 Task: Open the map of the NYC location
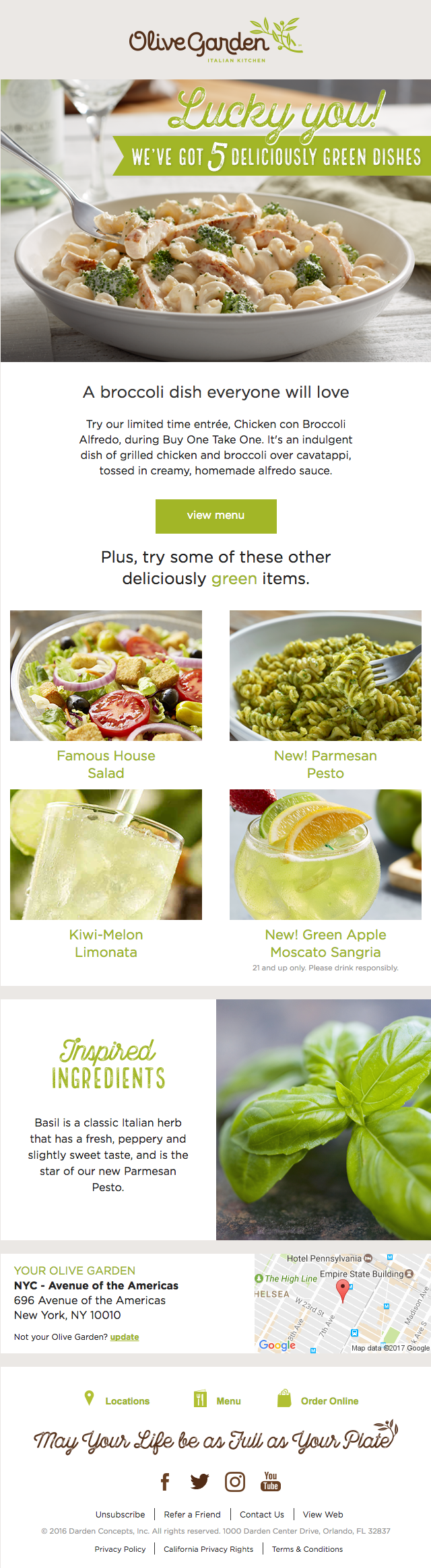point(342,1303)
